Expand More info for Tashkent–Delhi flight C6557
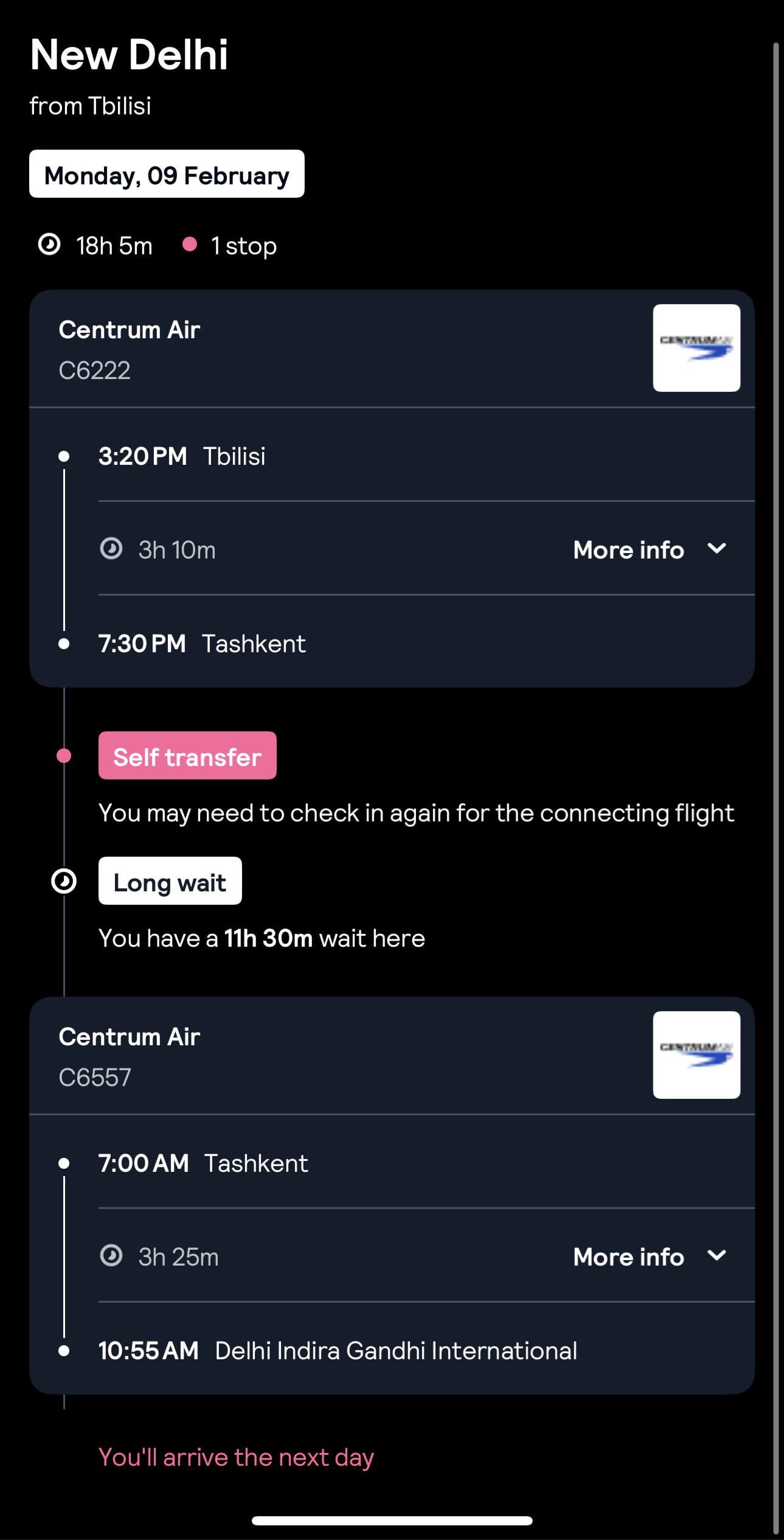Image resolution: width=784 pixels, height=1540 pixels. [649, 1256]
